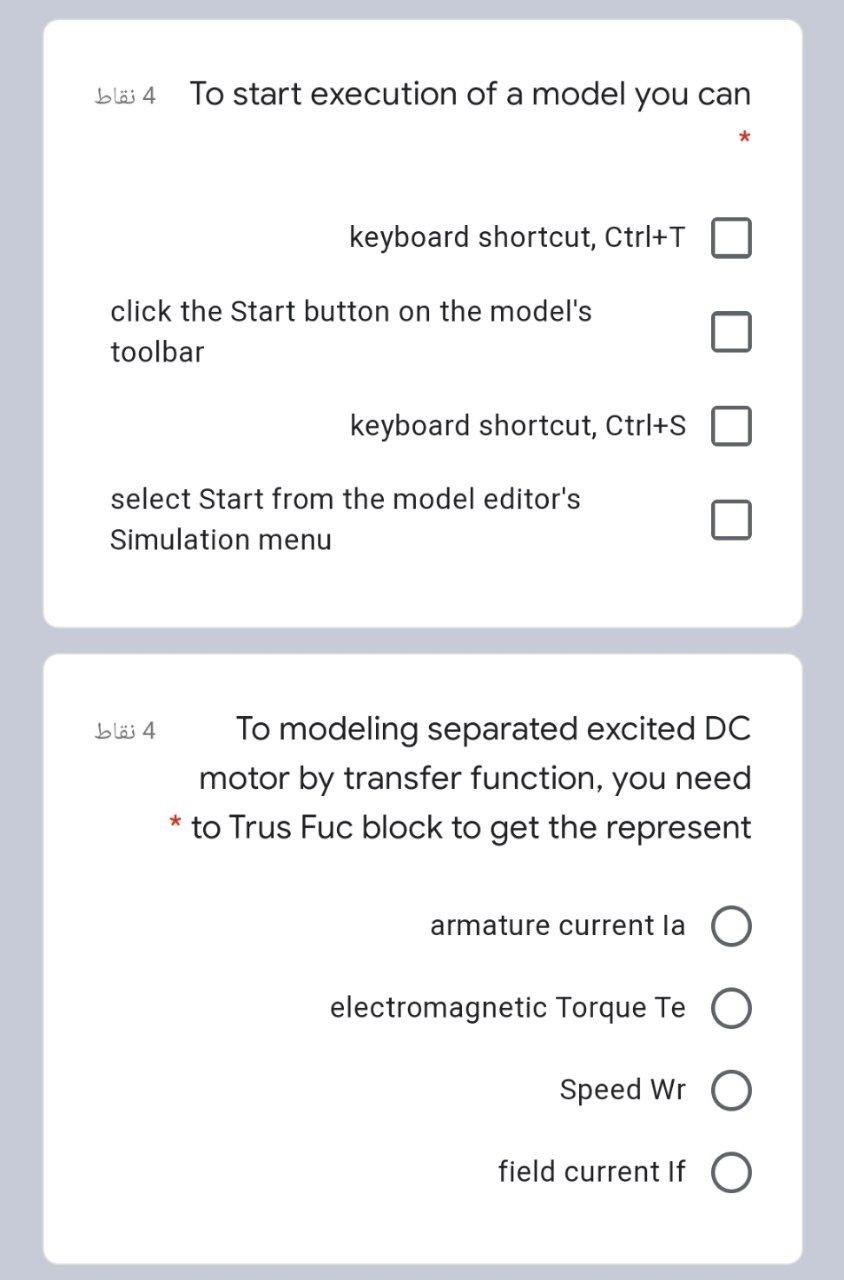The height and width of the screenshot is (1280, 844).
Task: Tick the Start button on toolbar option
Action: tap(731, 332)
